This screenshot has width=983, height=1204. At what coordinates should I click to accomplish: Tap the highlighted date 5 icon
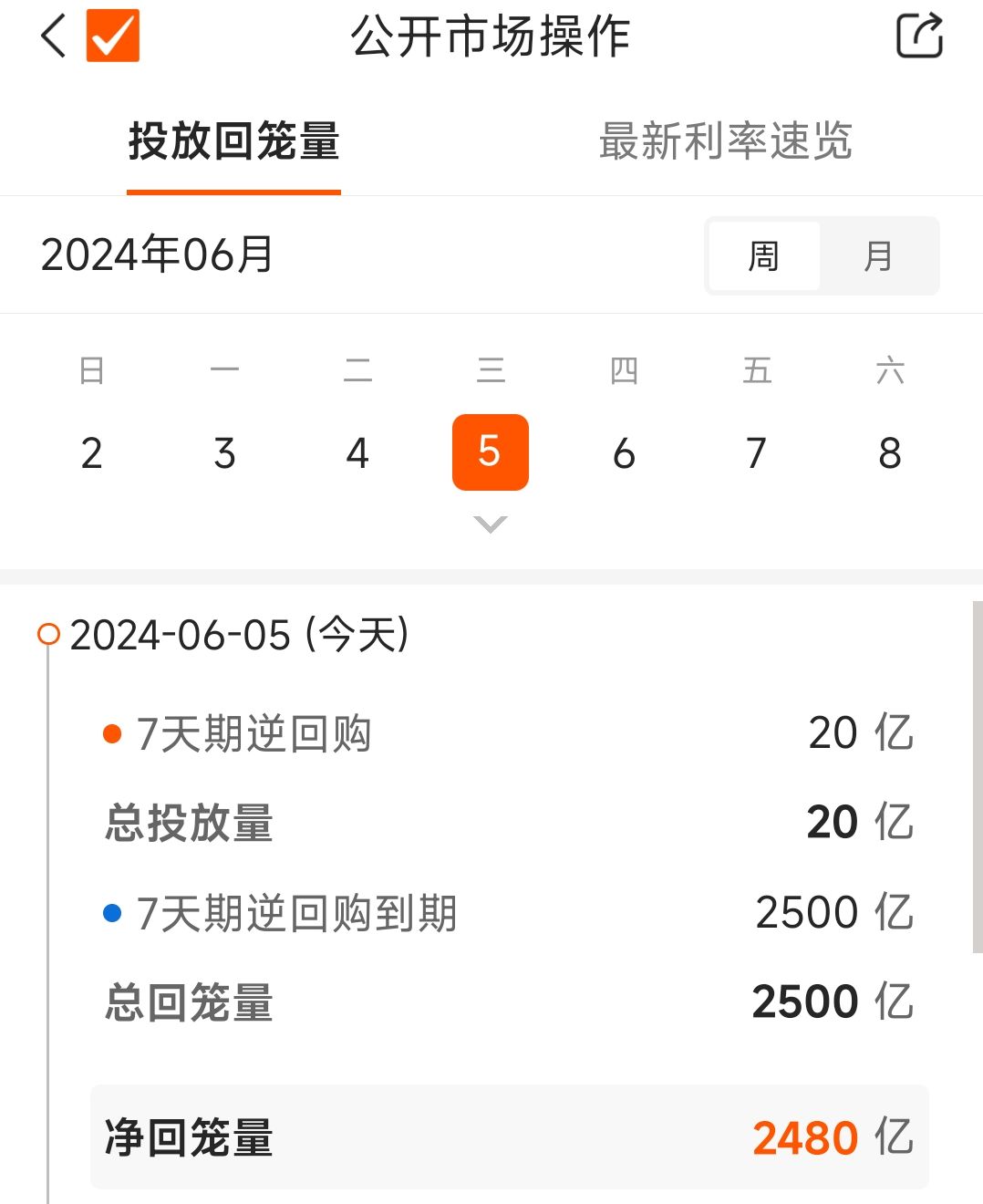[x=491, y=451]
